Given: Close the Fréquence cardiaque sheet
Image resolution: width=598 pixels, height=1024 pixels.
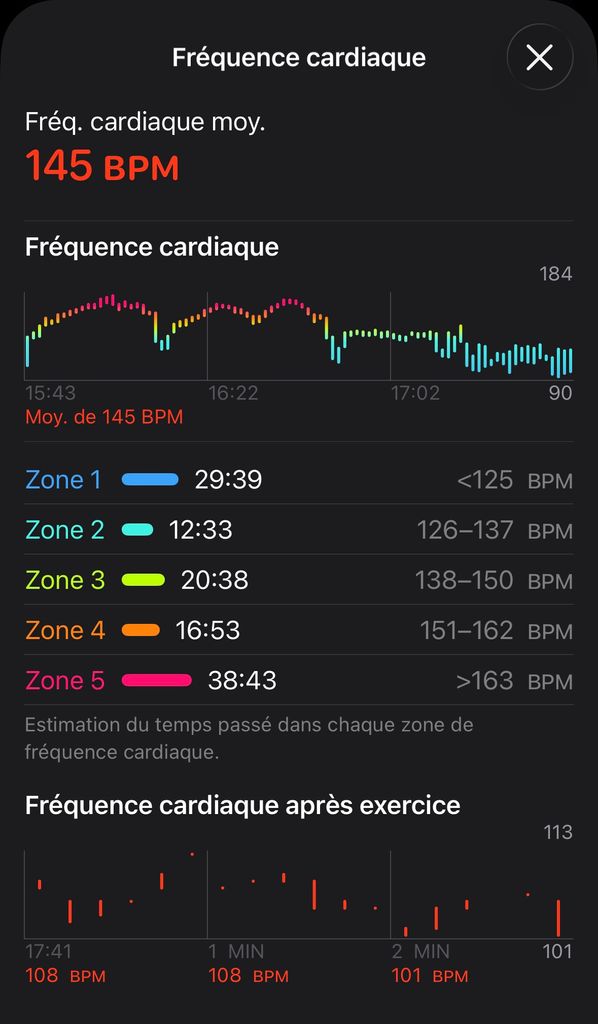Looking at the screenshot, I should (540, 57).
